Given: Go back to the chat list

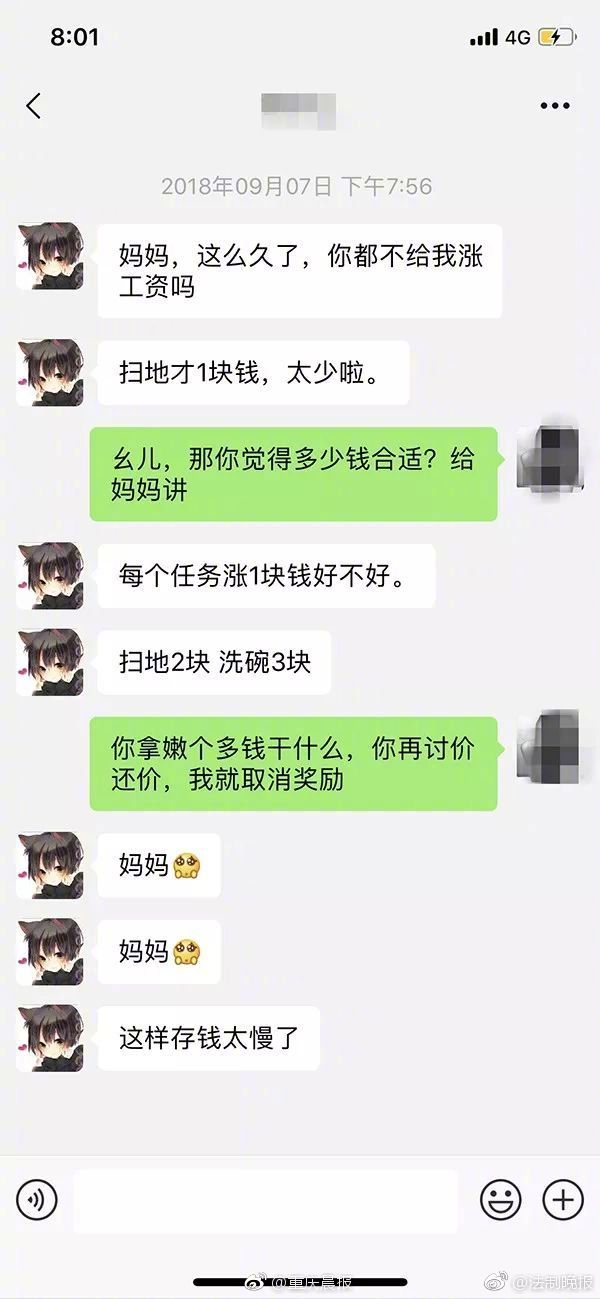Looking at the screenshot, I should (x=34, y=106).
